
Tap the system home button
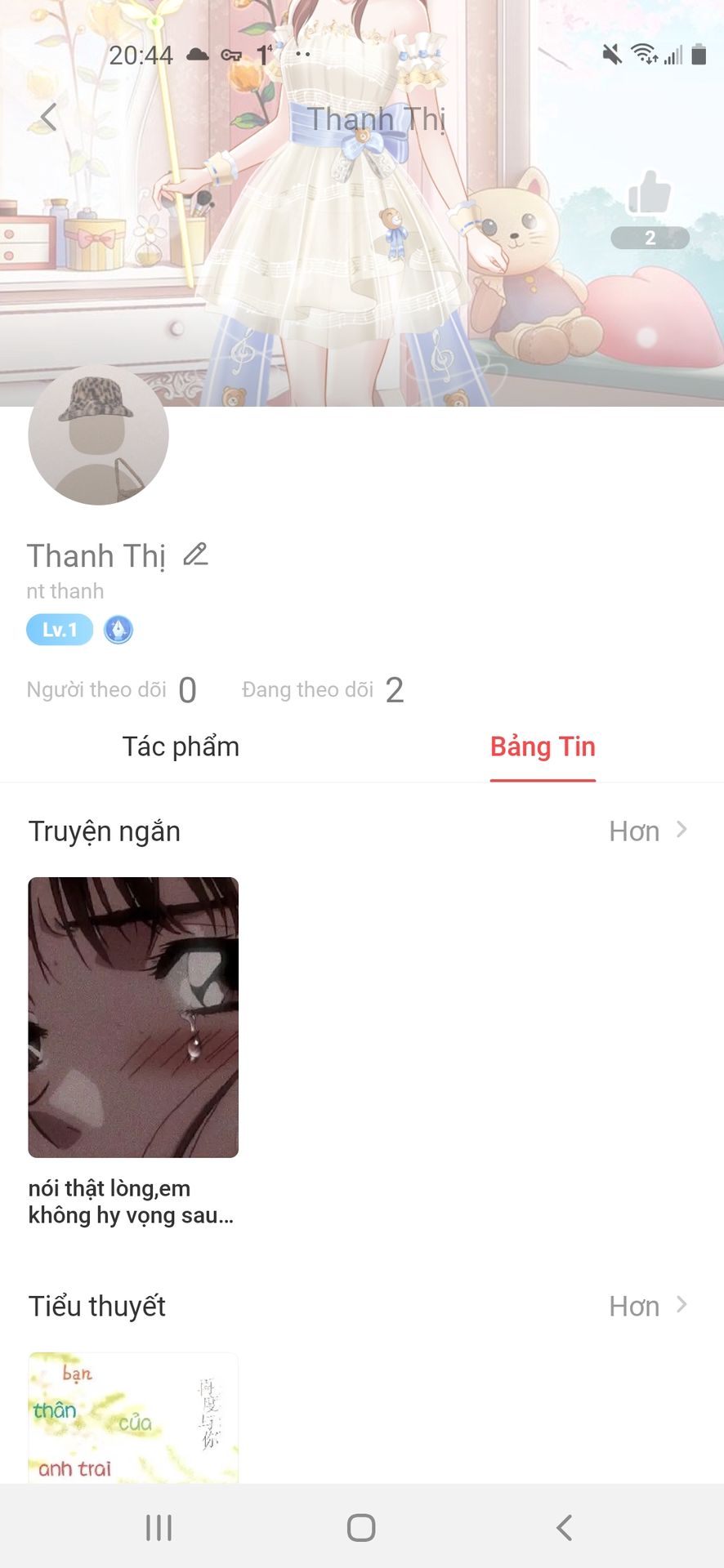(361, 1527)
